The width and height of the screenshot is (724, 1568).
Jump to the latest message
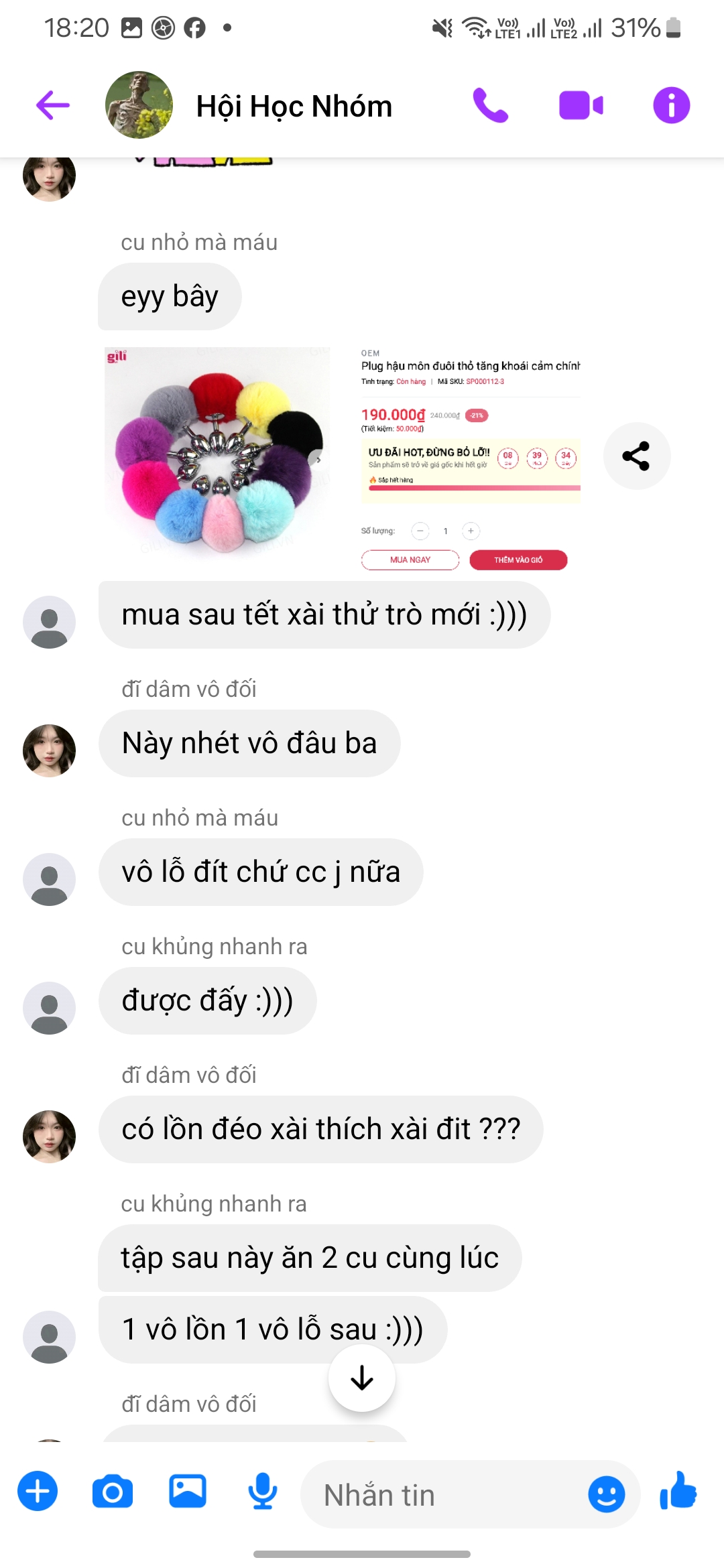tap(362, 1378)
